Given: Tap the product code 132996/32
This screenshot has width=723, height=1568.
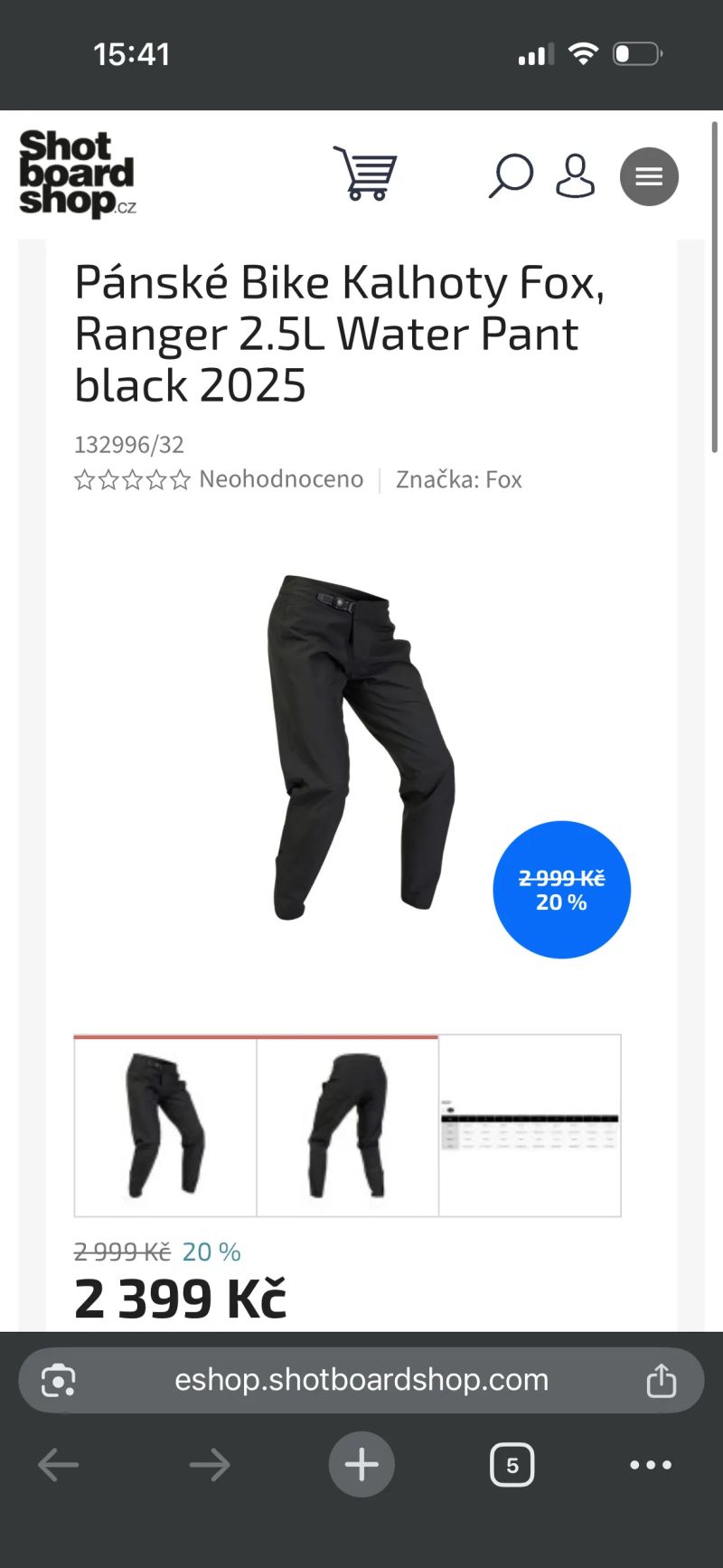Looking at the screenshot, I should (x=128, y=444).
